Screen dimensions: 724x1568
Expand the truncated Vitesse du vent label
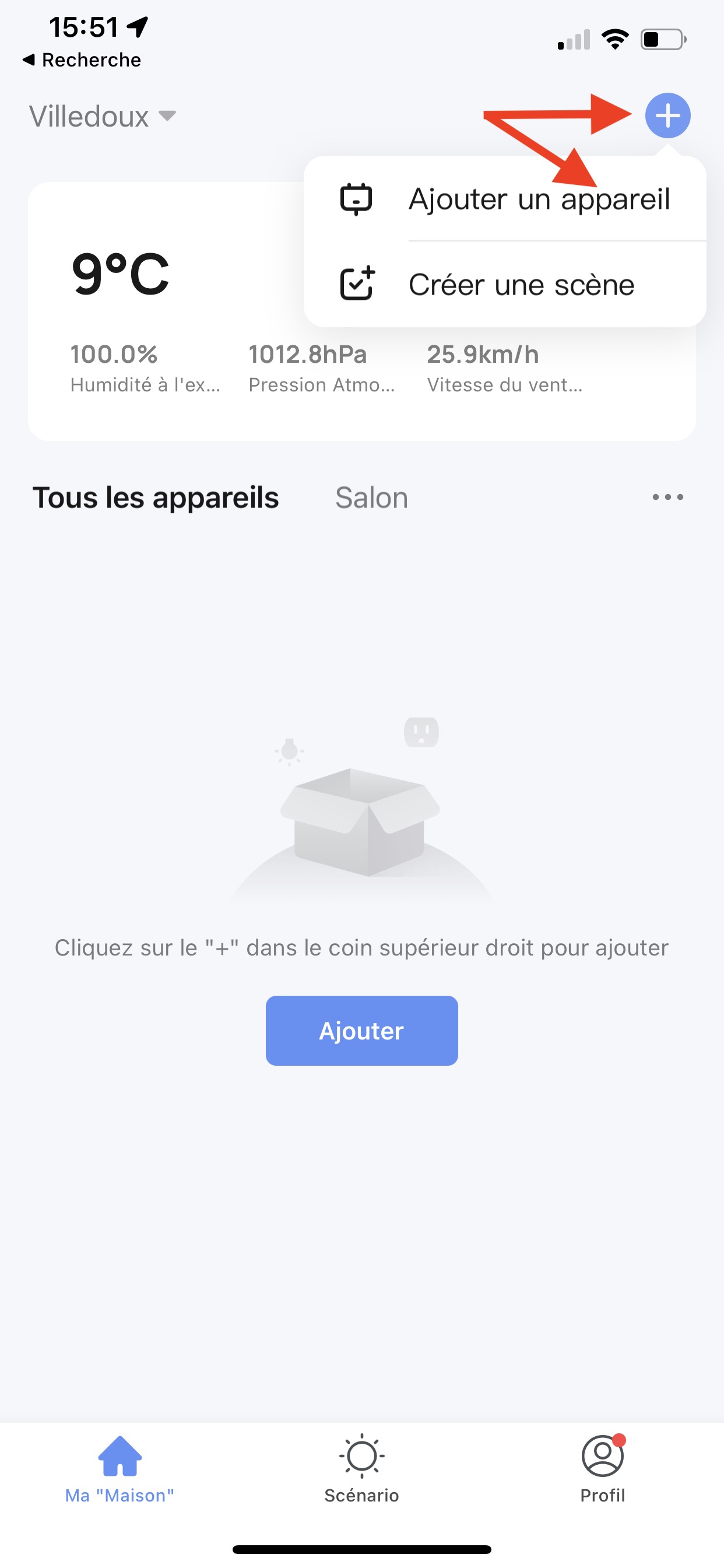[504, 384]
